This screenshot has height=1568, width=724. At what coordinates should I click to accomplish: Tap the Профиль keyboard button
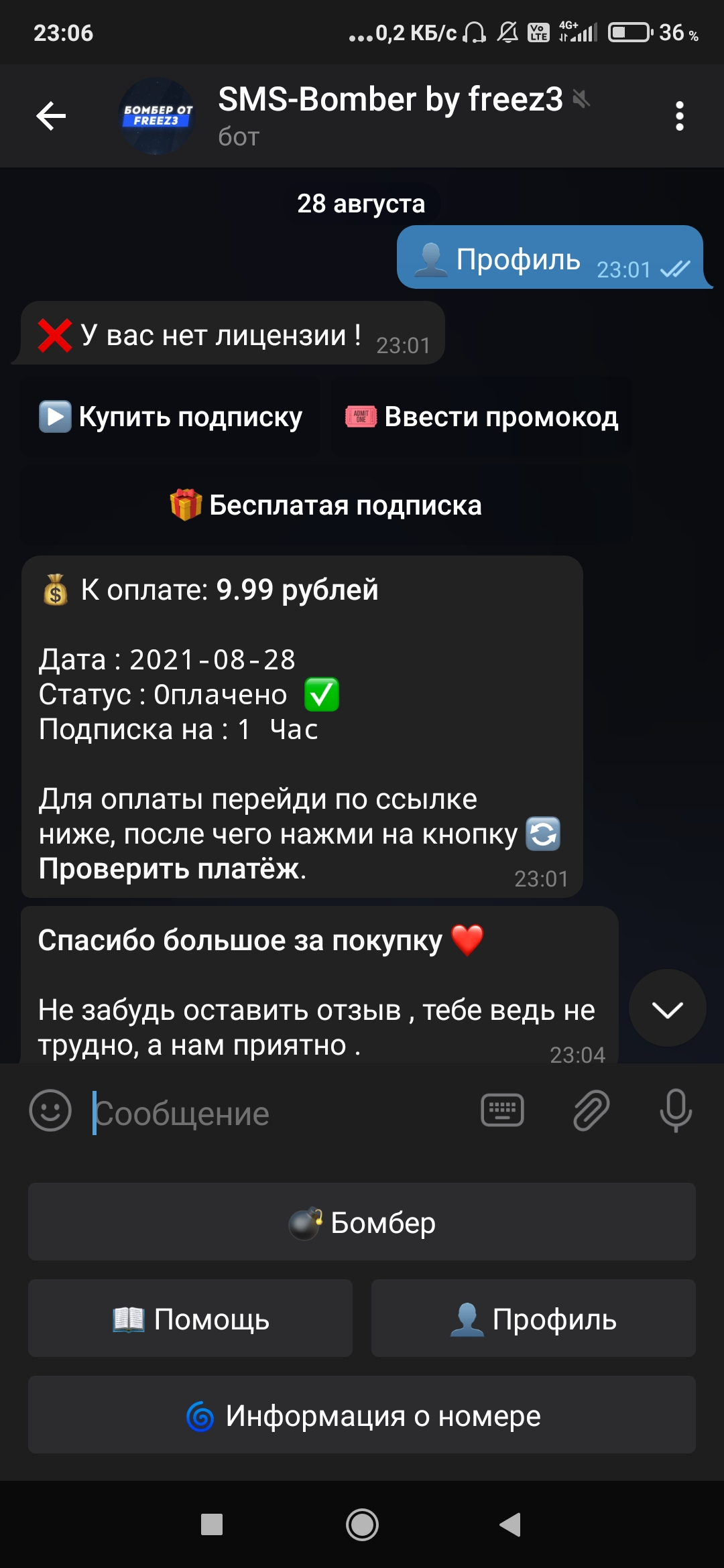pos(534,1318)
